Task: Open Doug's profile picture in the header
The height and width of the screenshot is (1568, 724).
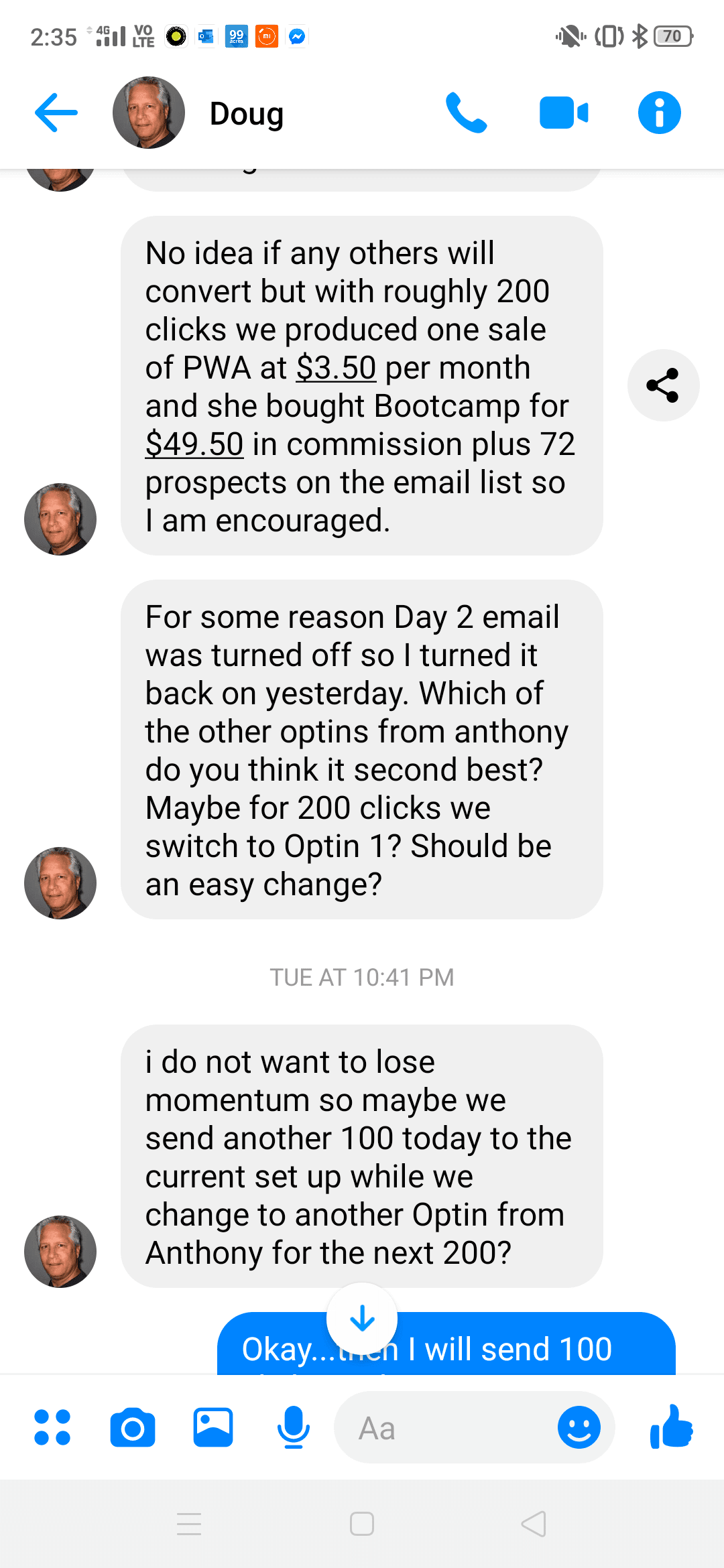Action: tap(149, 113)
